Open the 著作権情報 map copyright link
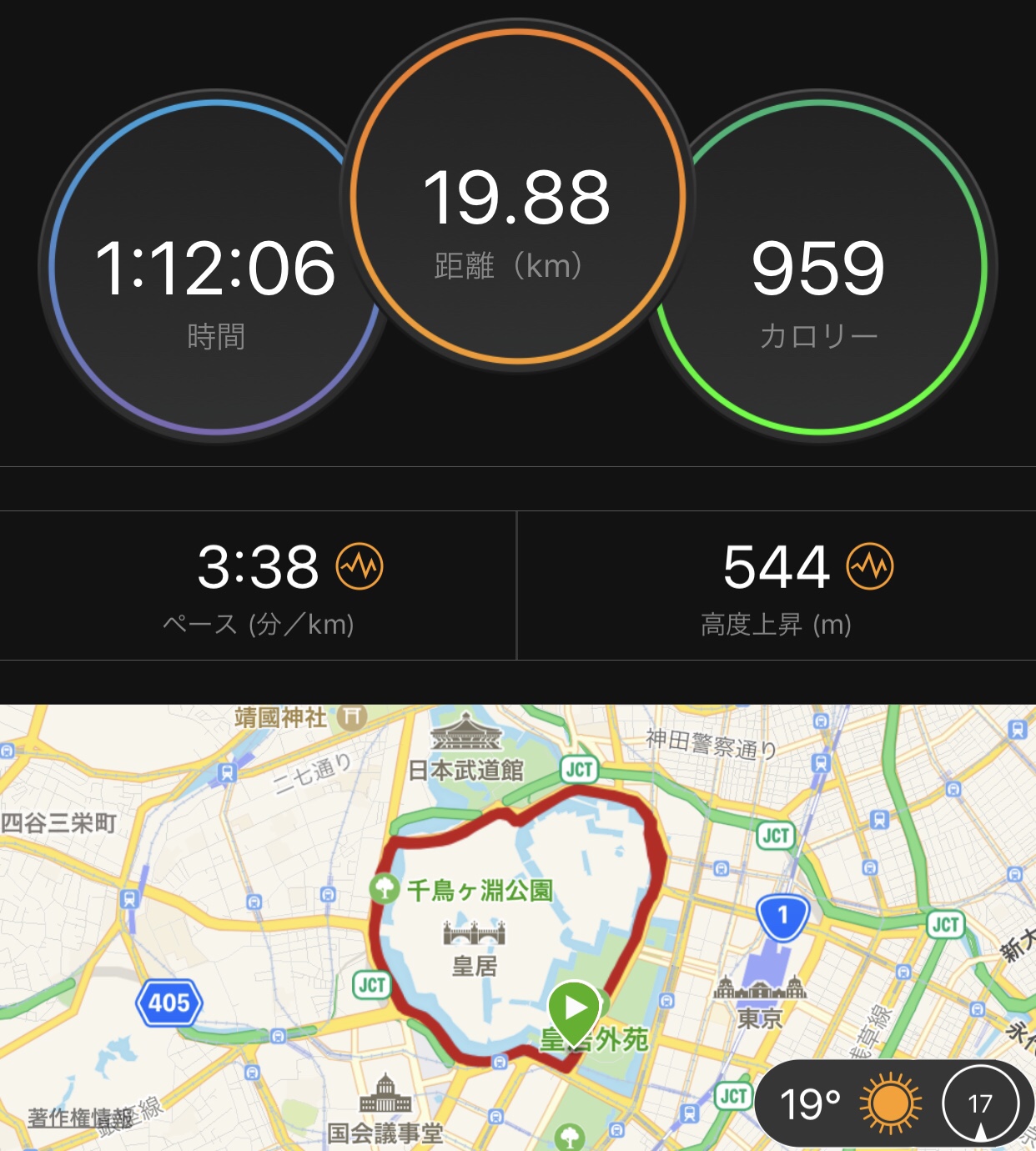 [80, 1117]
